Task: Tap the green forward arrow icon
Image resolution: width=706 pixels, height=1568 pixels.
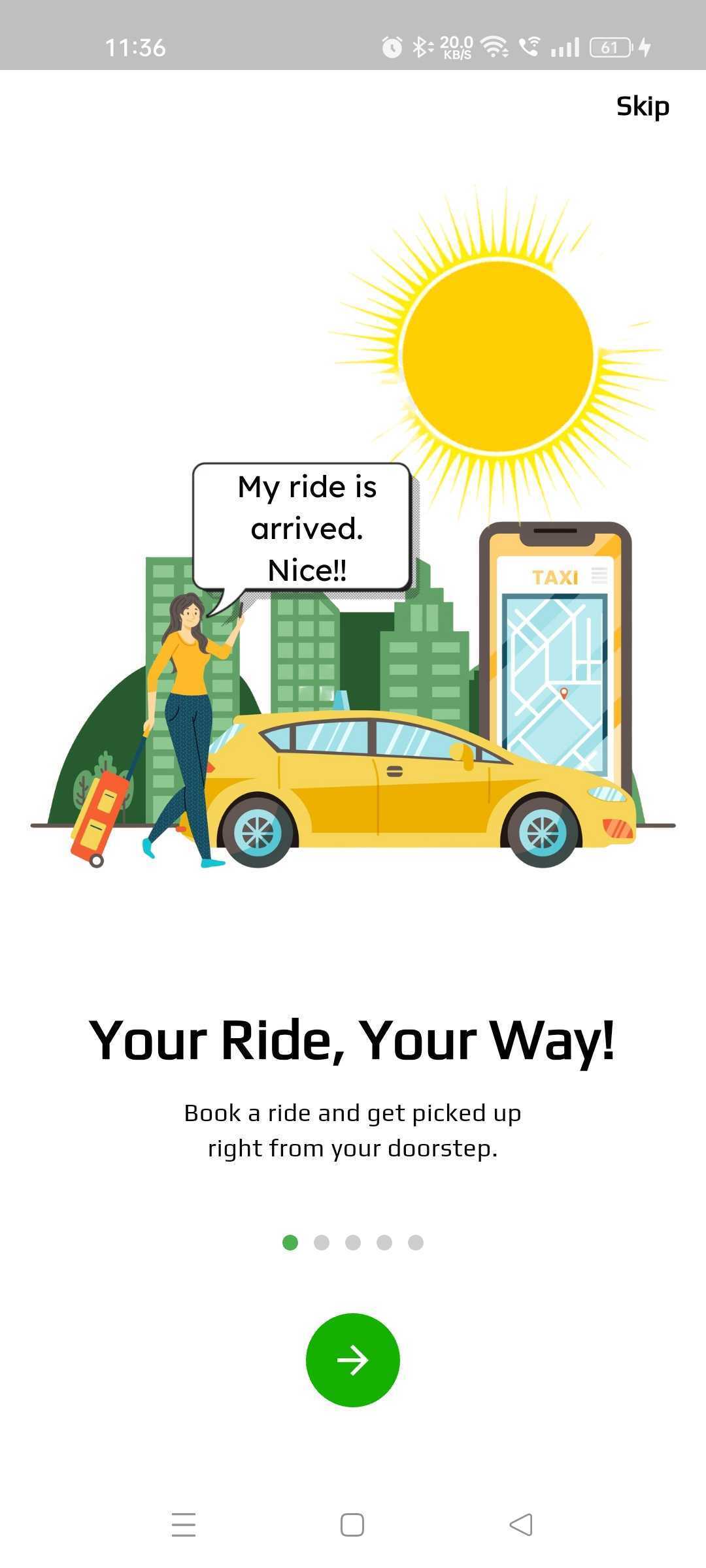Action: tap(352, 1364)
